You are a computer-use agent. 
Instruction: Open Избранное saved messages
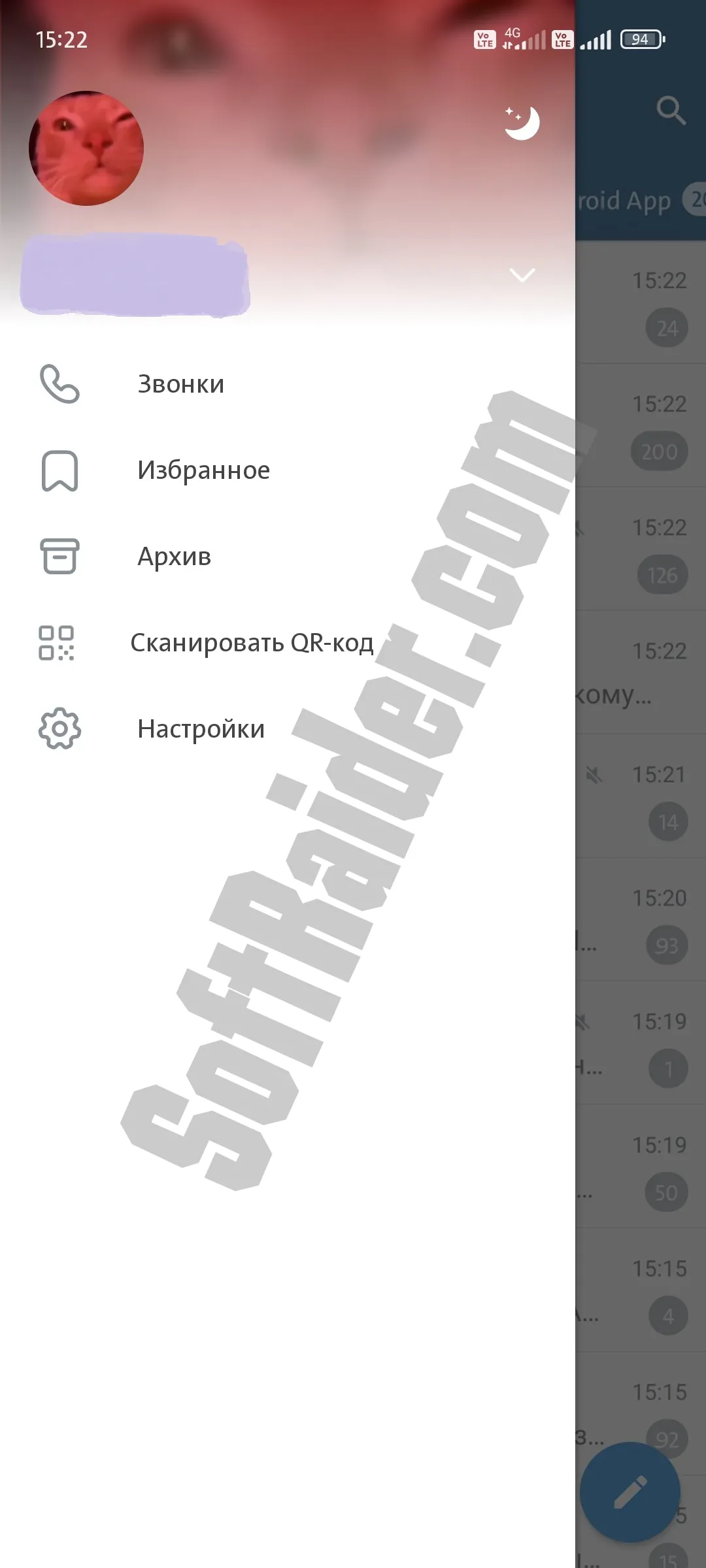pos(203,470)
